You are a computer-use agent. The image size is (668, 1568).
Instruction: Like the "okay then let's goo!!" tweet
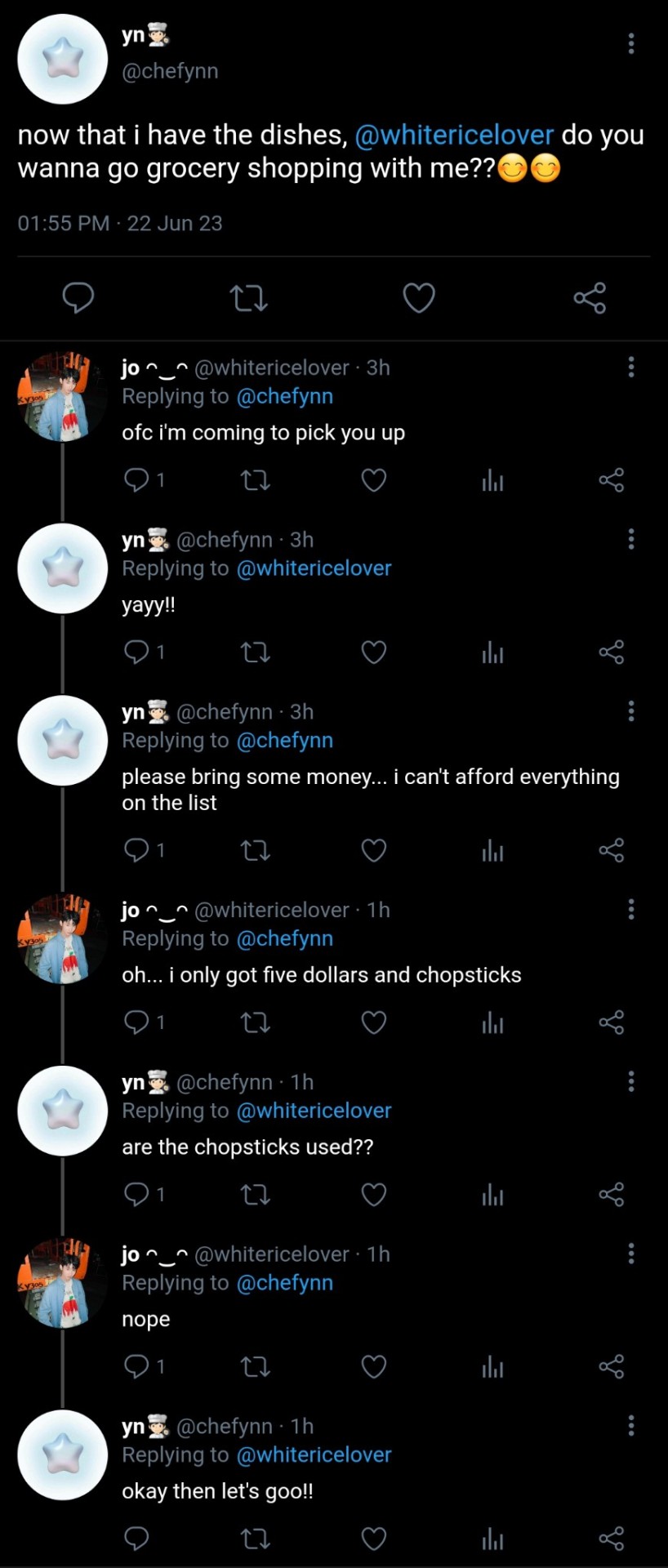point(374,1539)
